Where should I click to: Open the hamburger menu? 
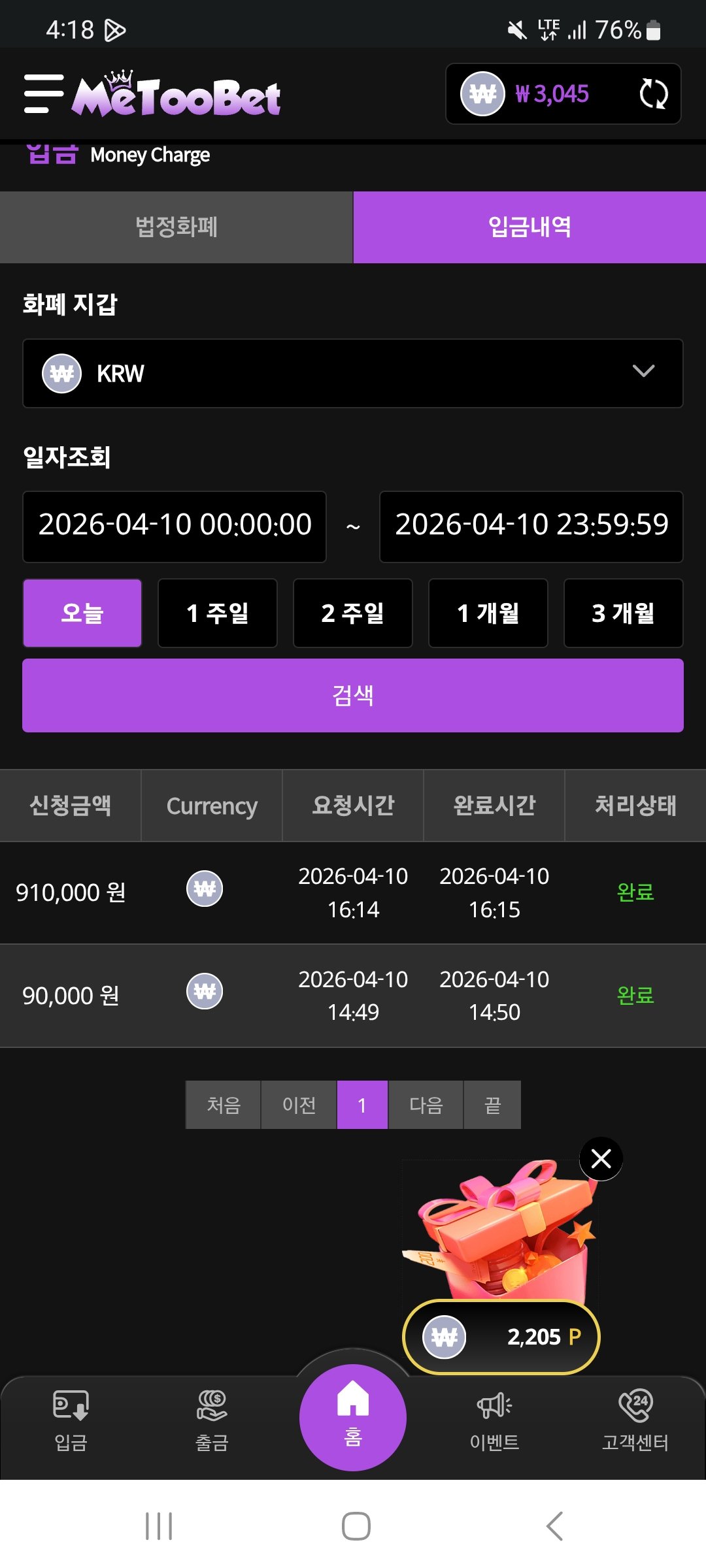click(43, 94)
